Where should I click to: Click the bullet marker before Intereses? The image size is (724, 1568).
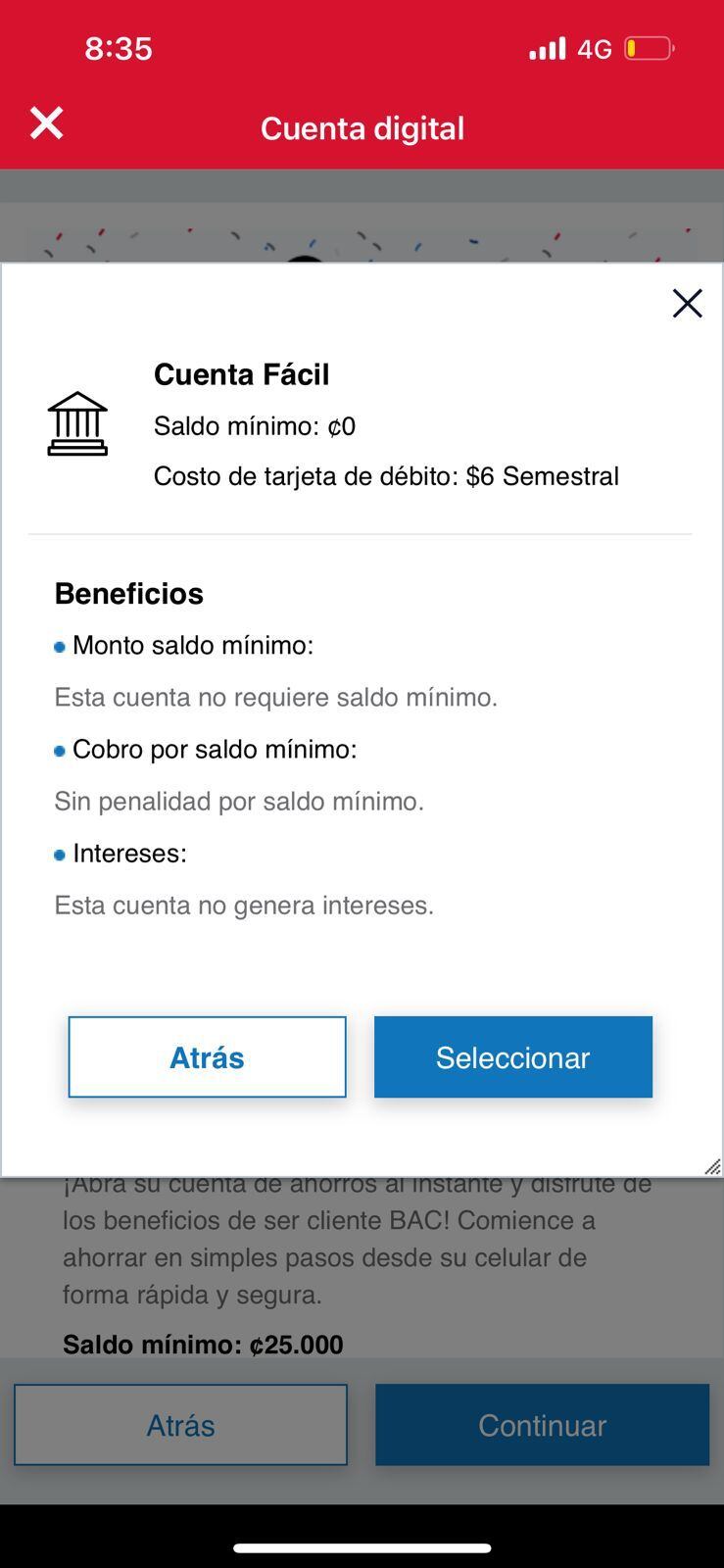pos(60,854)
